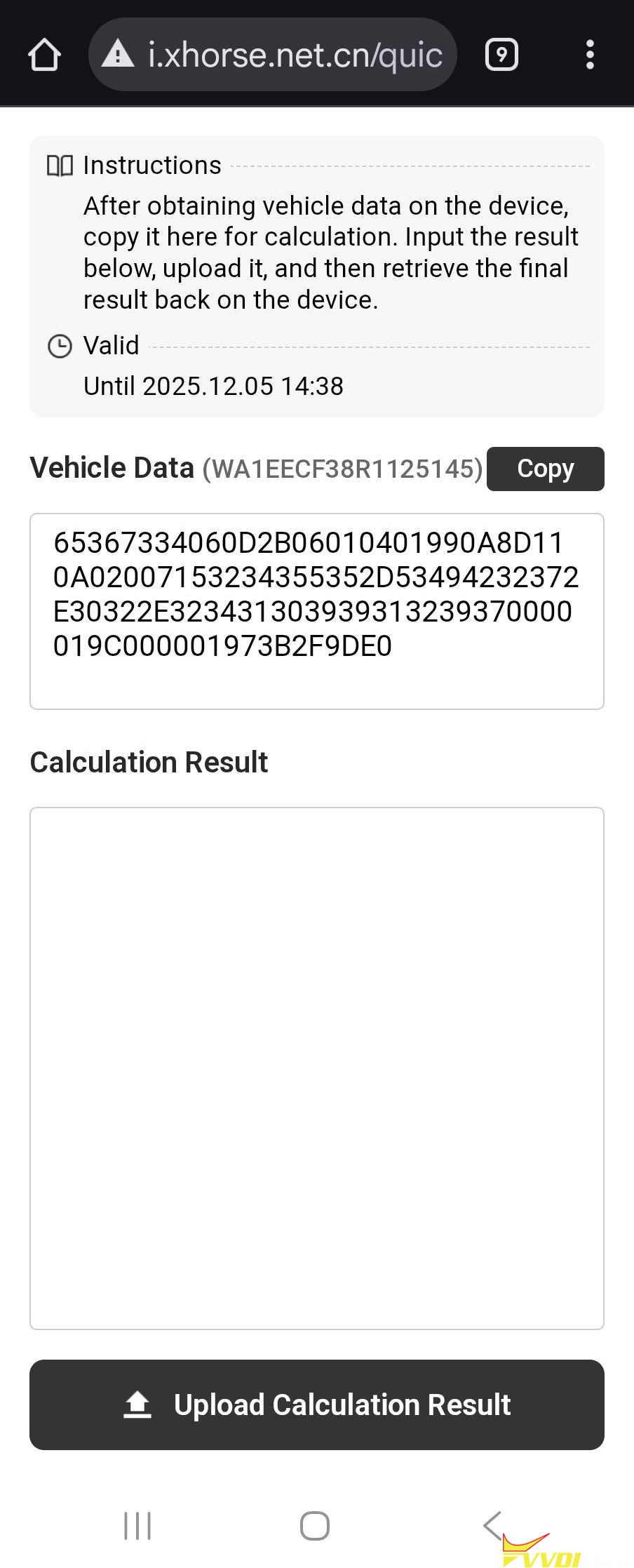Tap the Calculation Result input field
Image resolution: width=634 pixels, height=1568 pixels.
(316, 1067)
